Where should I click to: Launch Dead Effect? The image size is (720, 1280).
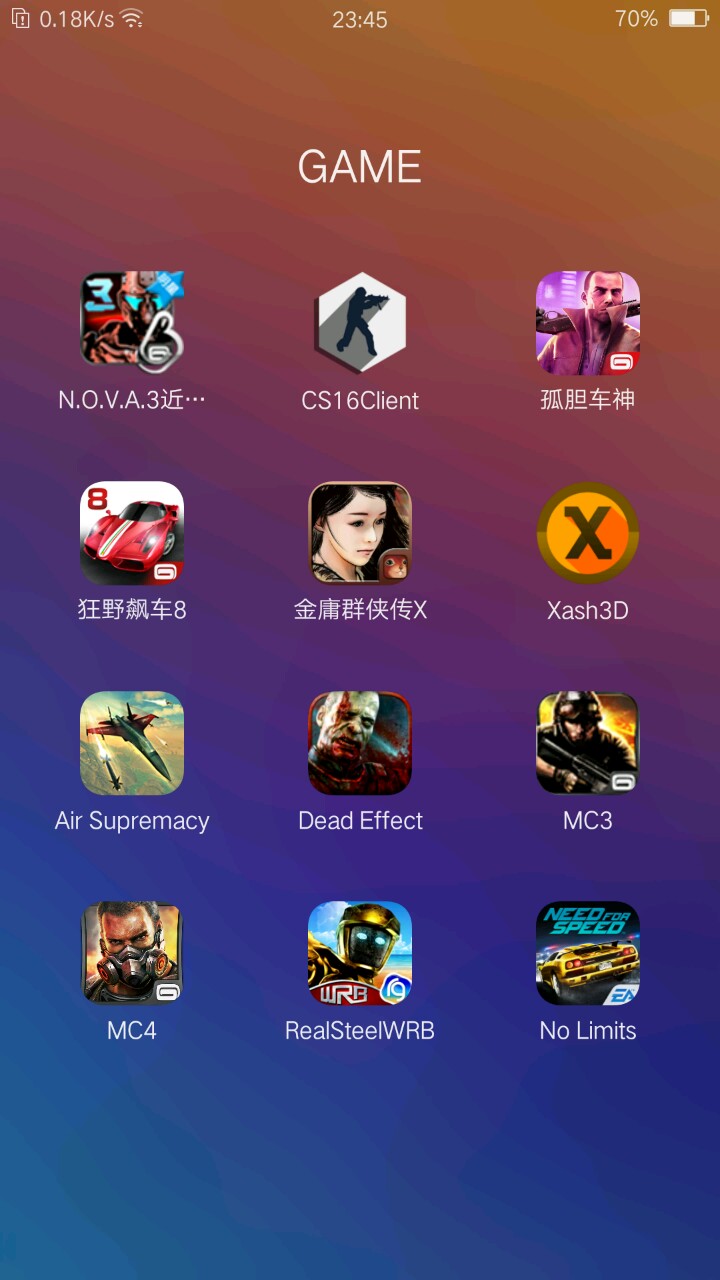[360, 742]
